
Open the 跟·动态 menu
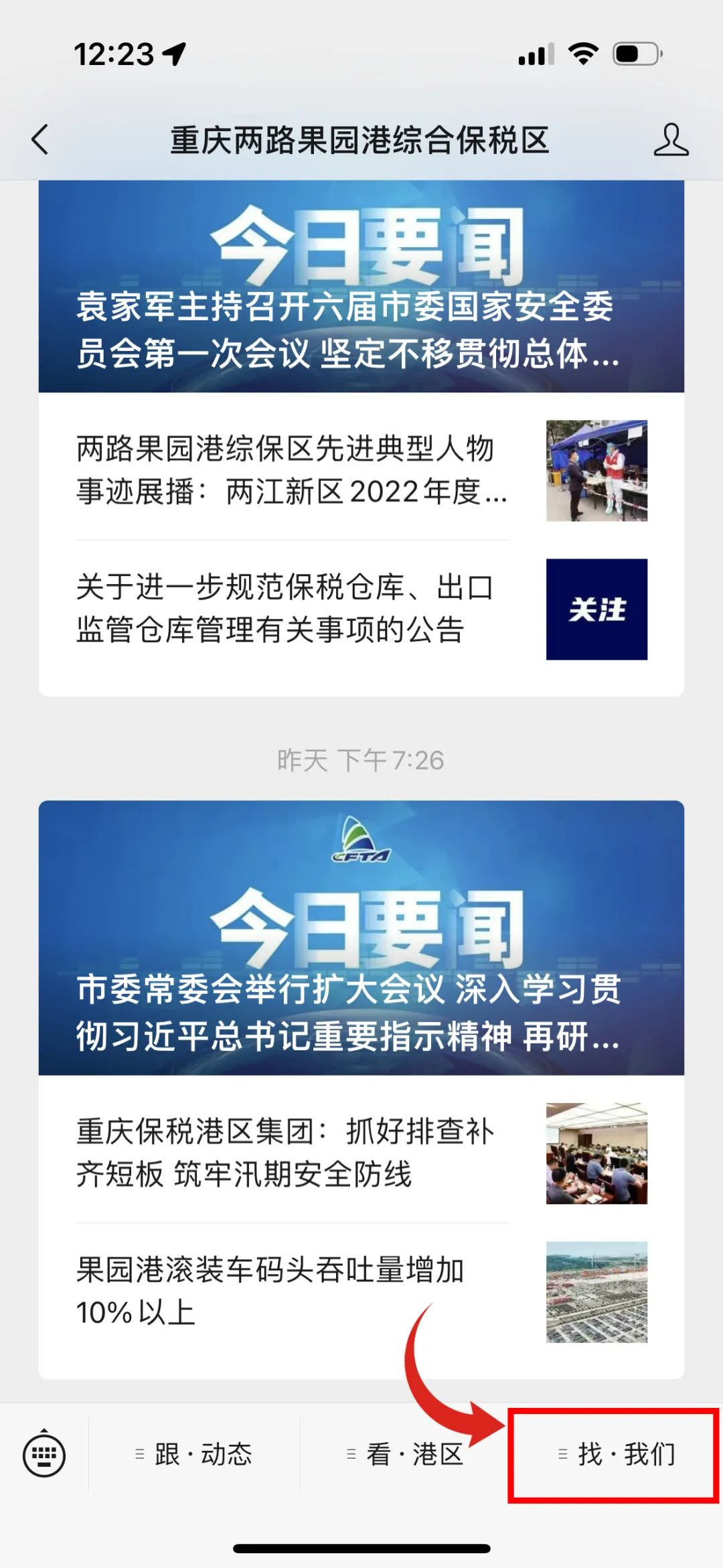(x=194, y=1455)
